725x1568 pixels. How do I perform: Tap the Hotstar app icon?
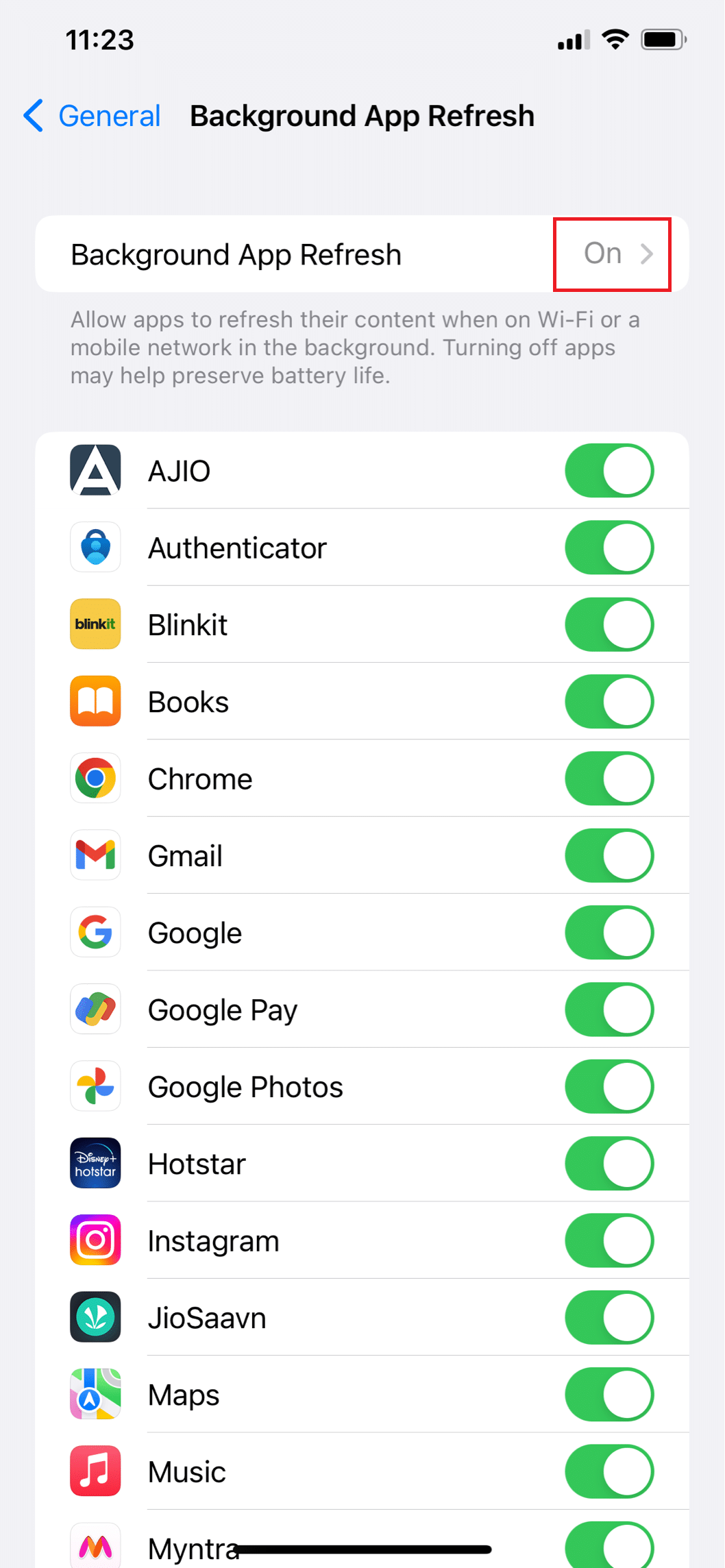(95, 1163)
